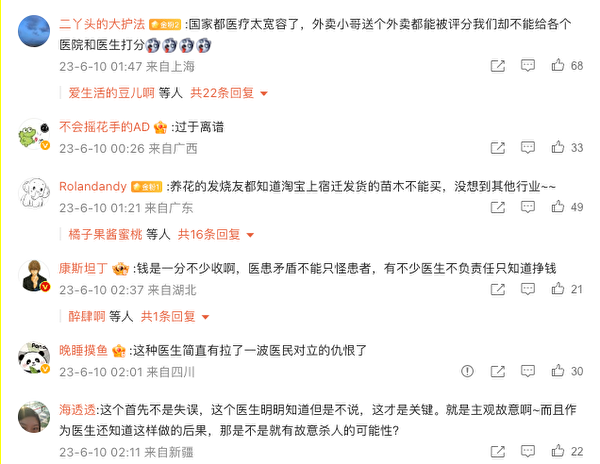The image size is (600, 464).
Task: Open 醉肆啊's profile link
Action: tap(86, 316)
